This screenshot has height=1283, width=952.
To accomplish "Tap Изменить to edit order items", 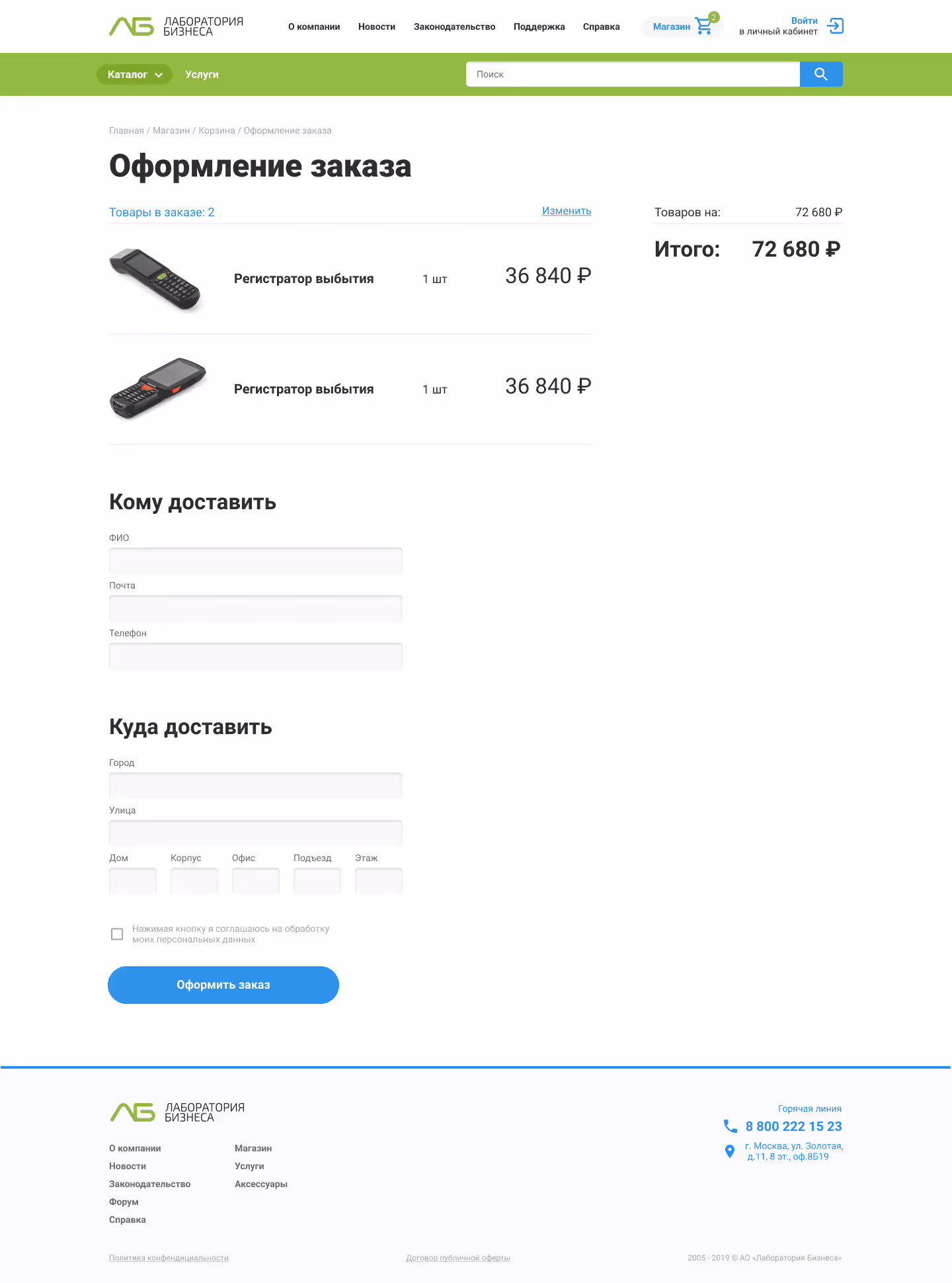I will (x=567, y=211).
